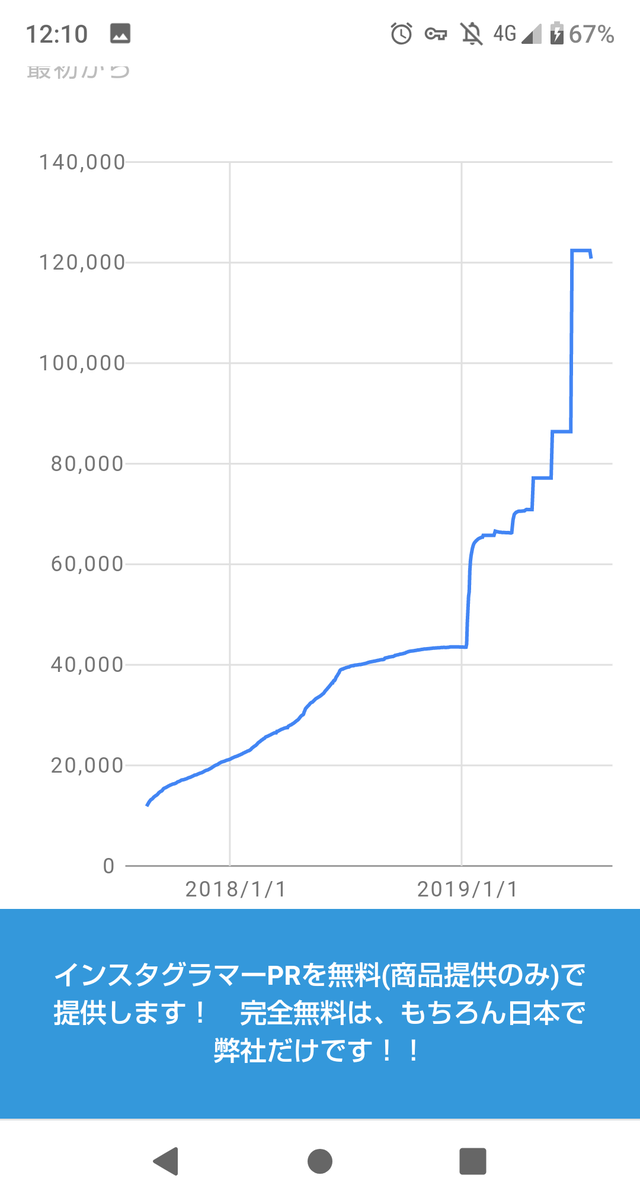Go back with the system back button
640x1204 pixels.
coord(166,1161)
